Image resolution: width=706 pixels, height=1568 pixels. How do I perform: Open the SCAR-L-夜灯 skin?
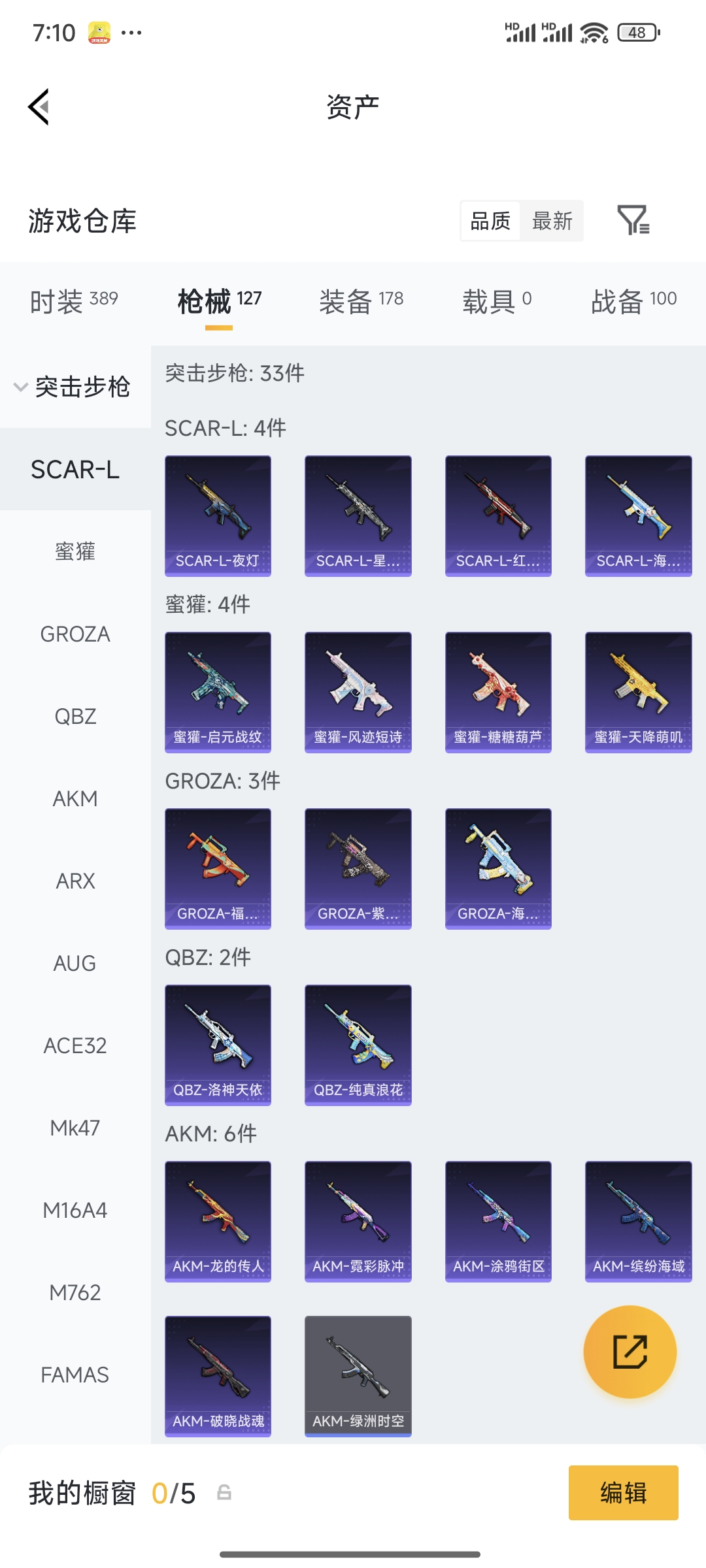coord(218,515)
